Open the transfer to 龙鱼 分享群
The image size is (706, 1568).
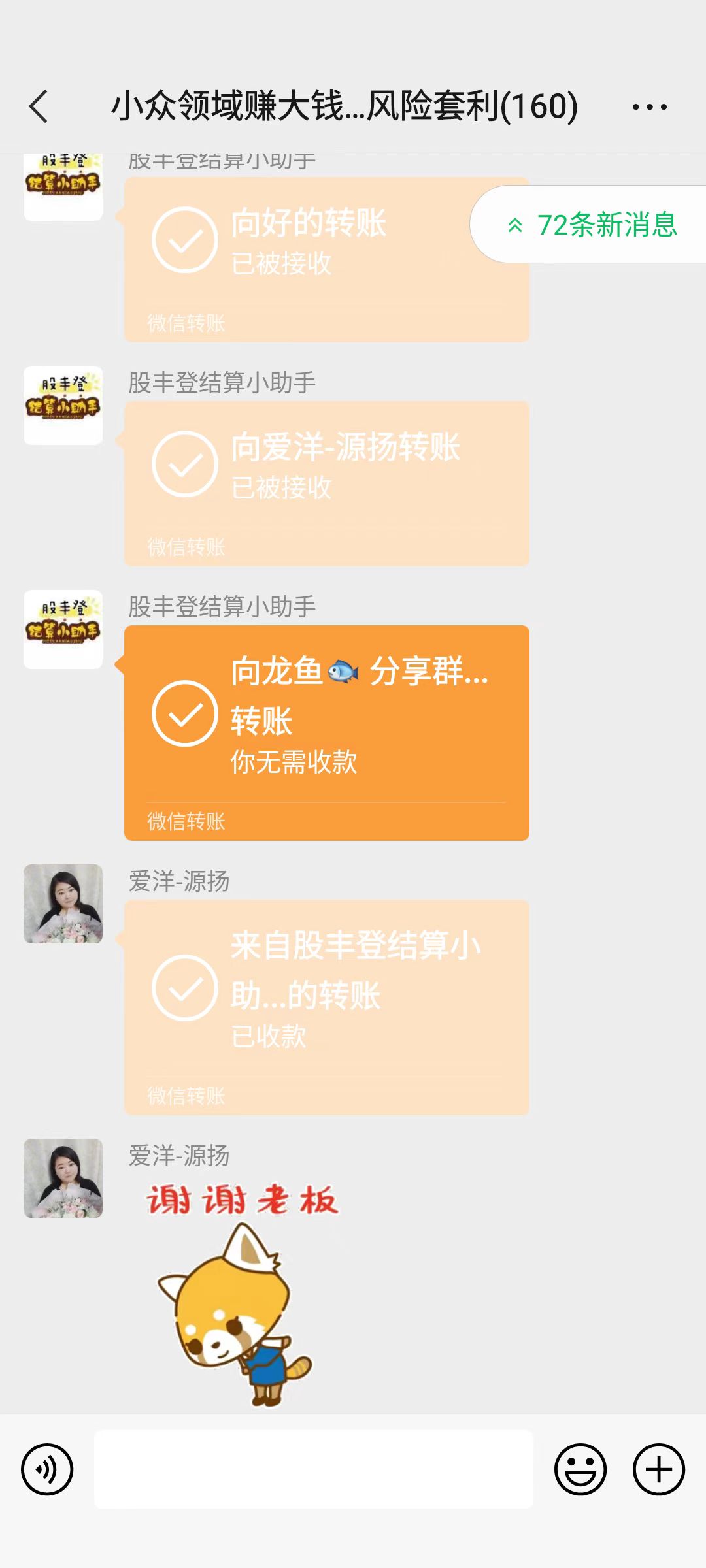click(x=326, y=732)
